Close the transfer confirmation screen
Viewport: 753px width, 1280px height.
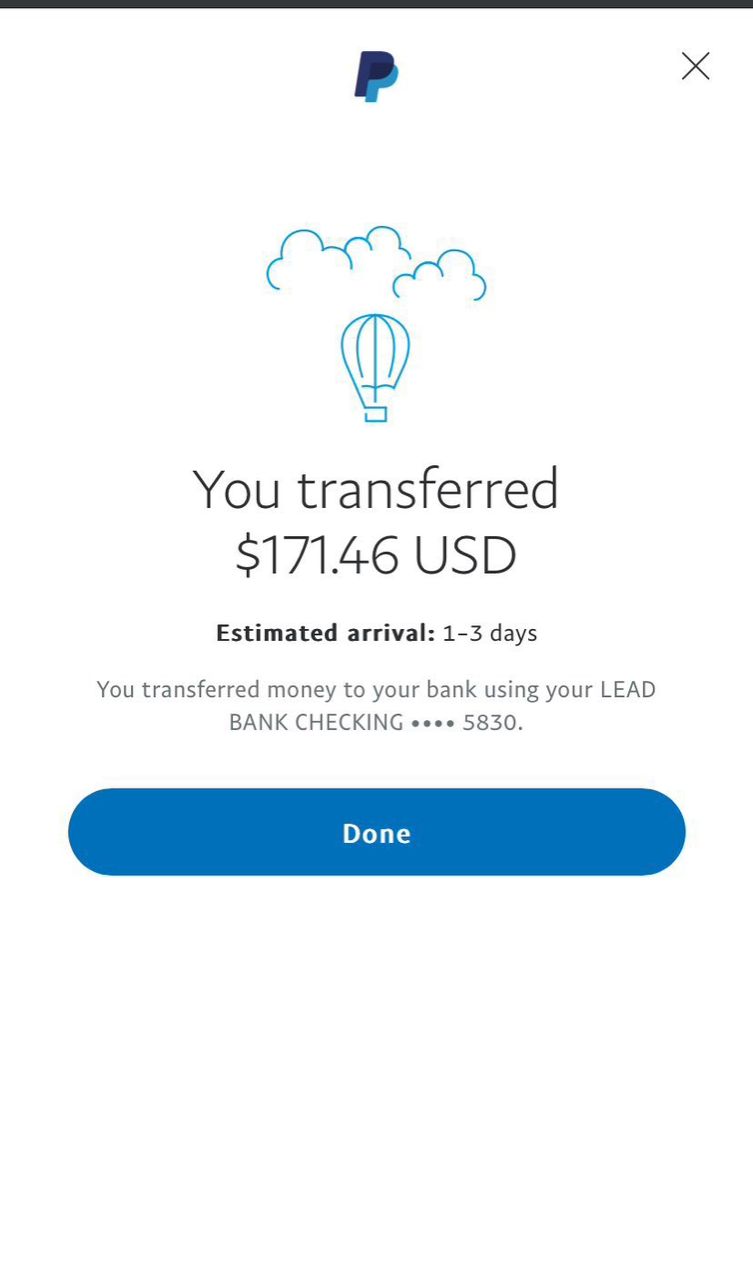point(695,66)
